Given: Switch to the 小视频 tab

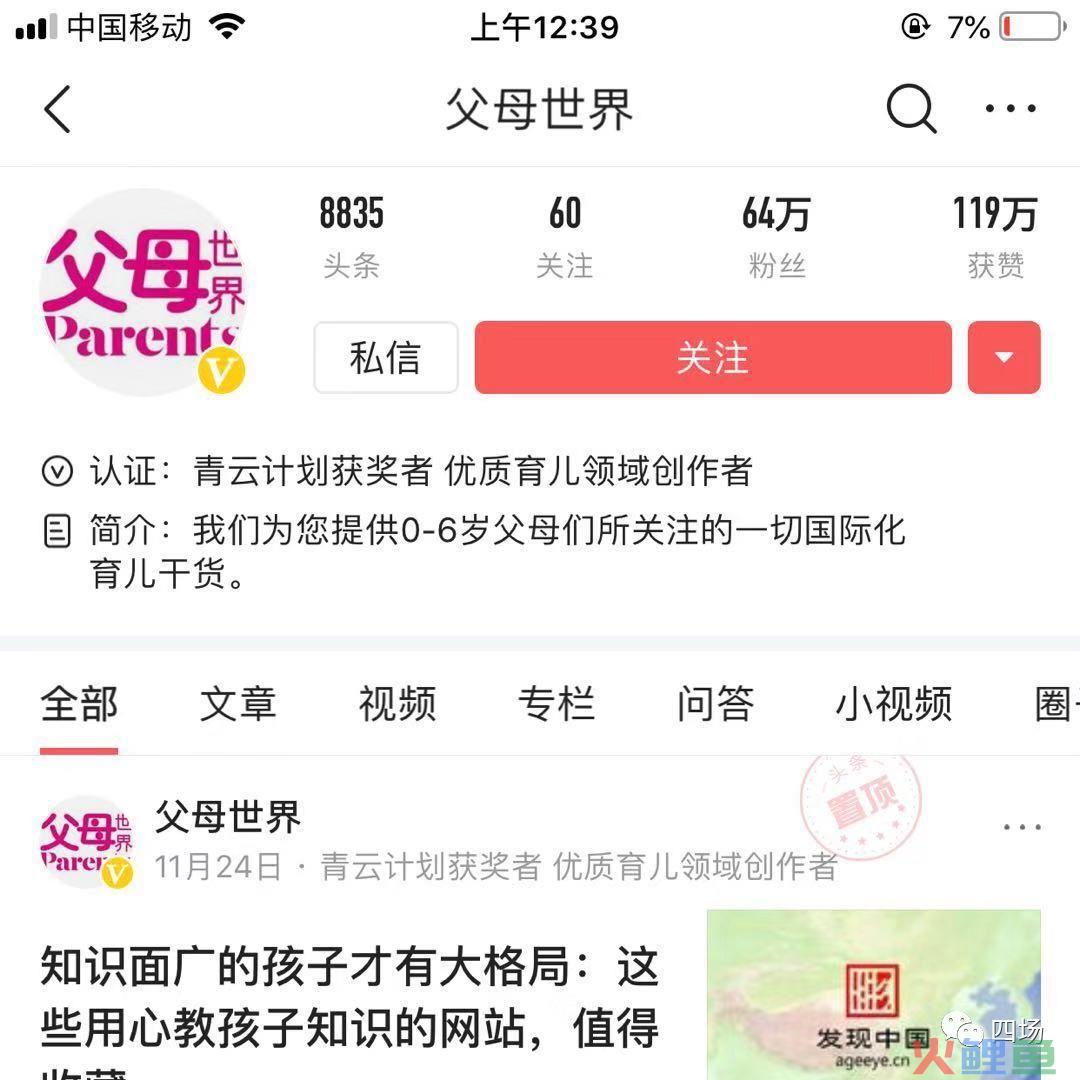Looking at the screenshot, I should 894,705.
